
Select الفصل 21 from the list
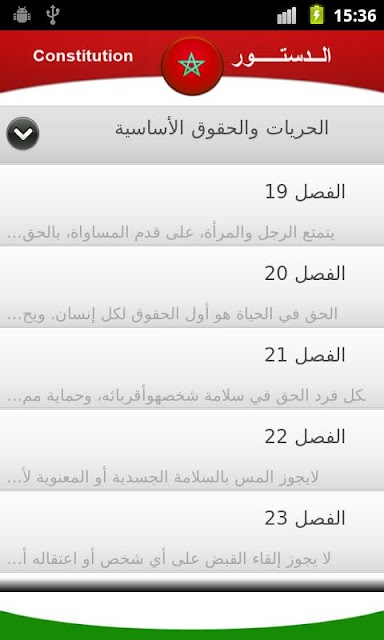click(x=192, y=369)
